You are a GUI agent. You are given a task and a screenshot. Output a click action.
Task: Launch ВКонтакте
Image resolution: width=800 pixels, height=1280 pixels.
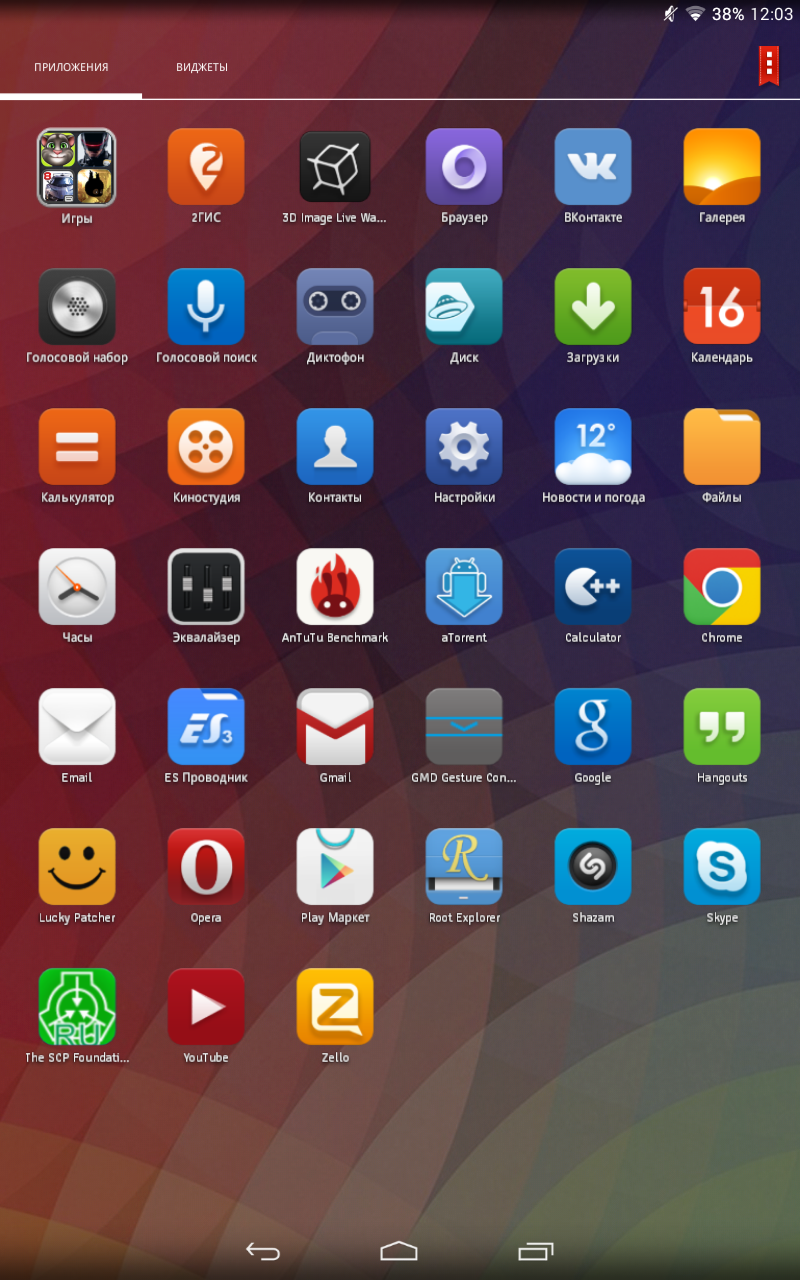click(x=593, y=167)
